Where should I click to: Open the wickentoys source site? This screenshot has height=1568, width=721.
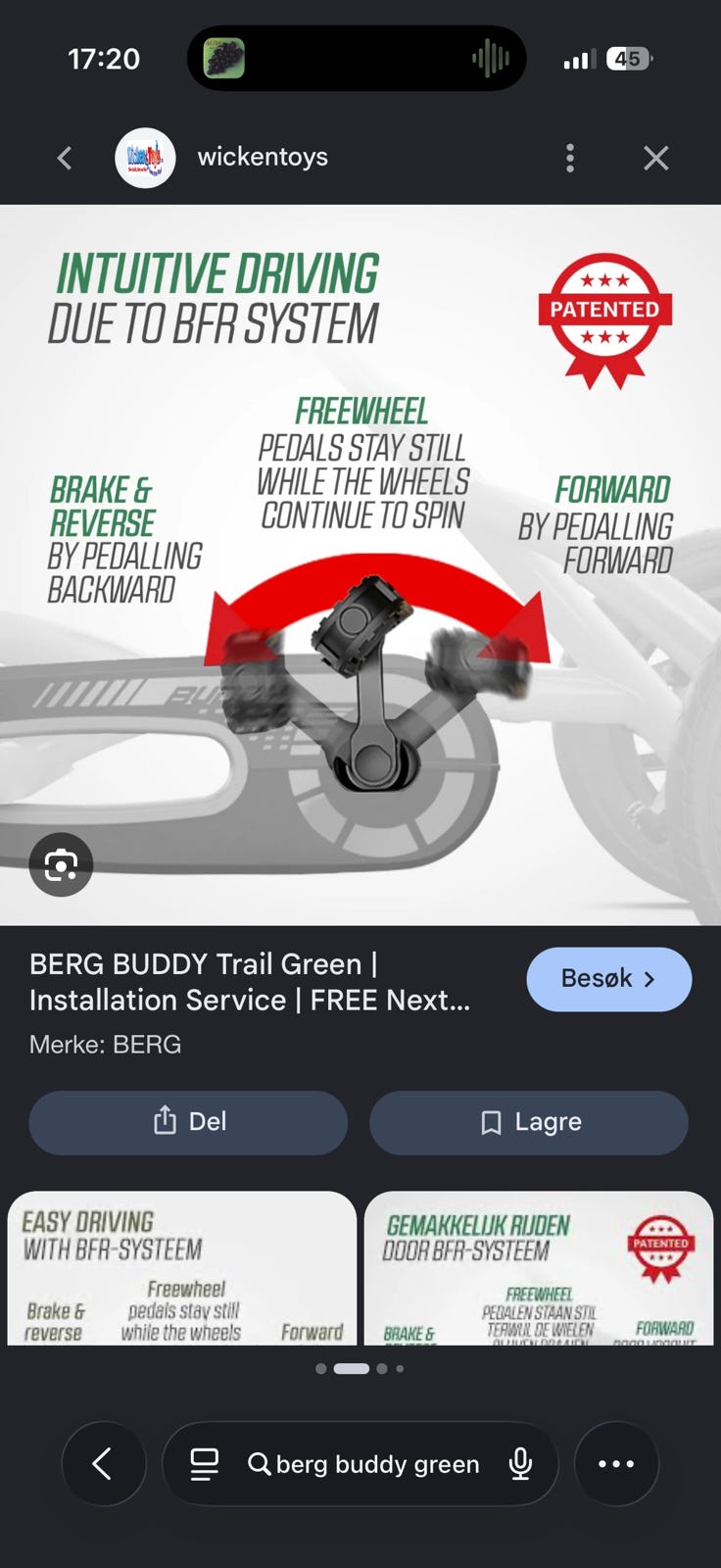263,157
